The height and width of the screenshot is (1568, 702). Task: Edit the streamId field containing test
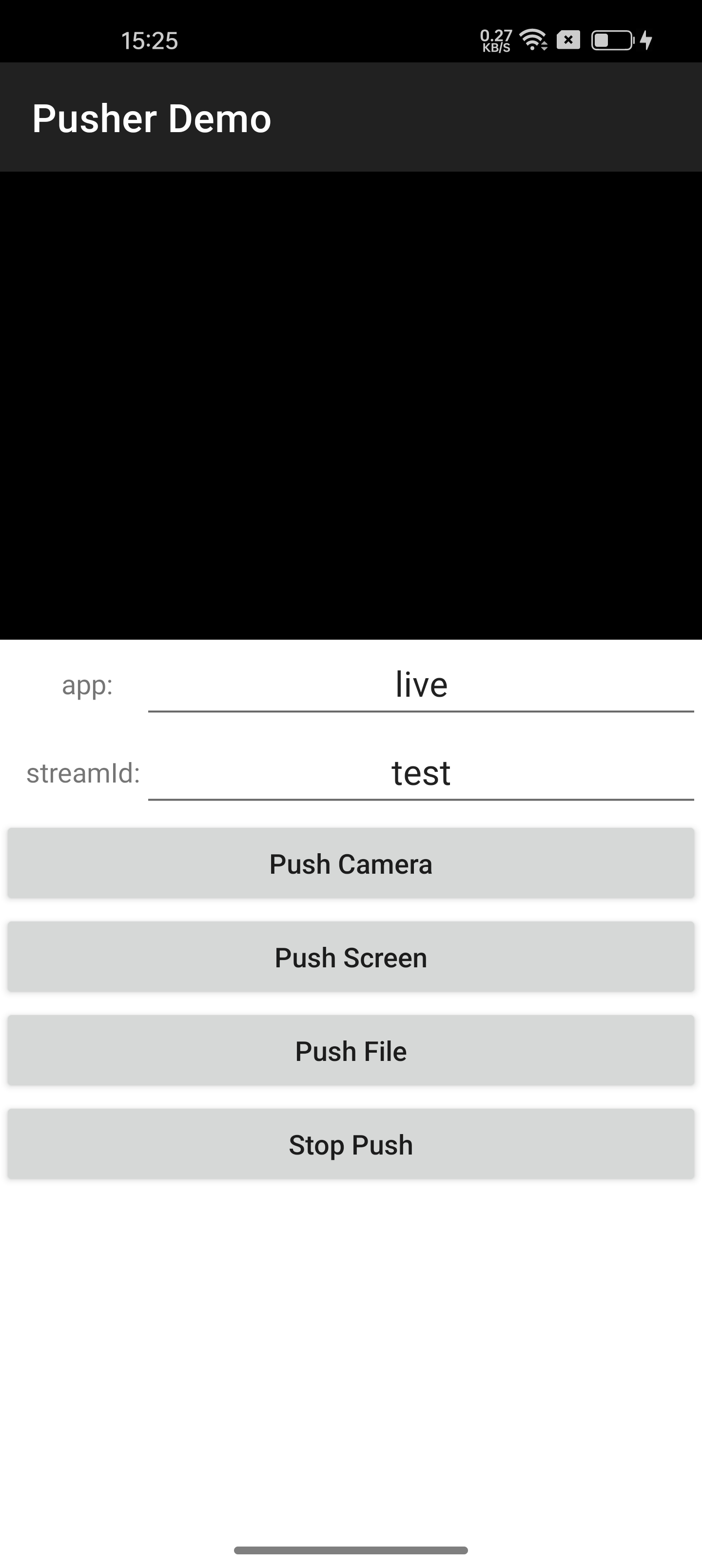point(421,774)
